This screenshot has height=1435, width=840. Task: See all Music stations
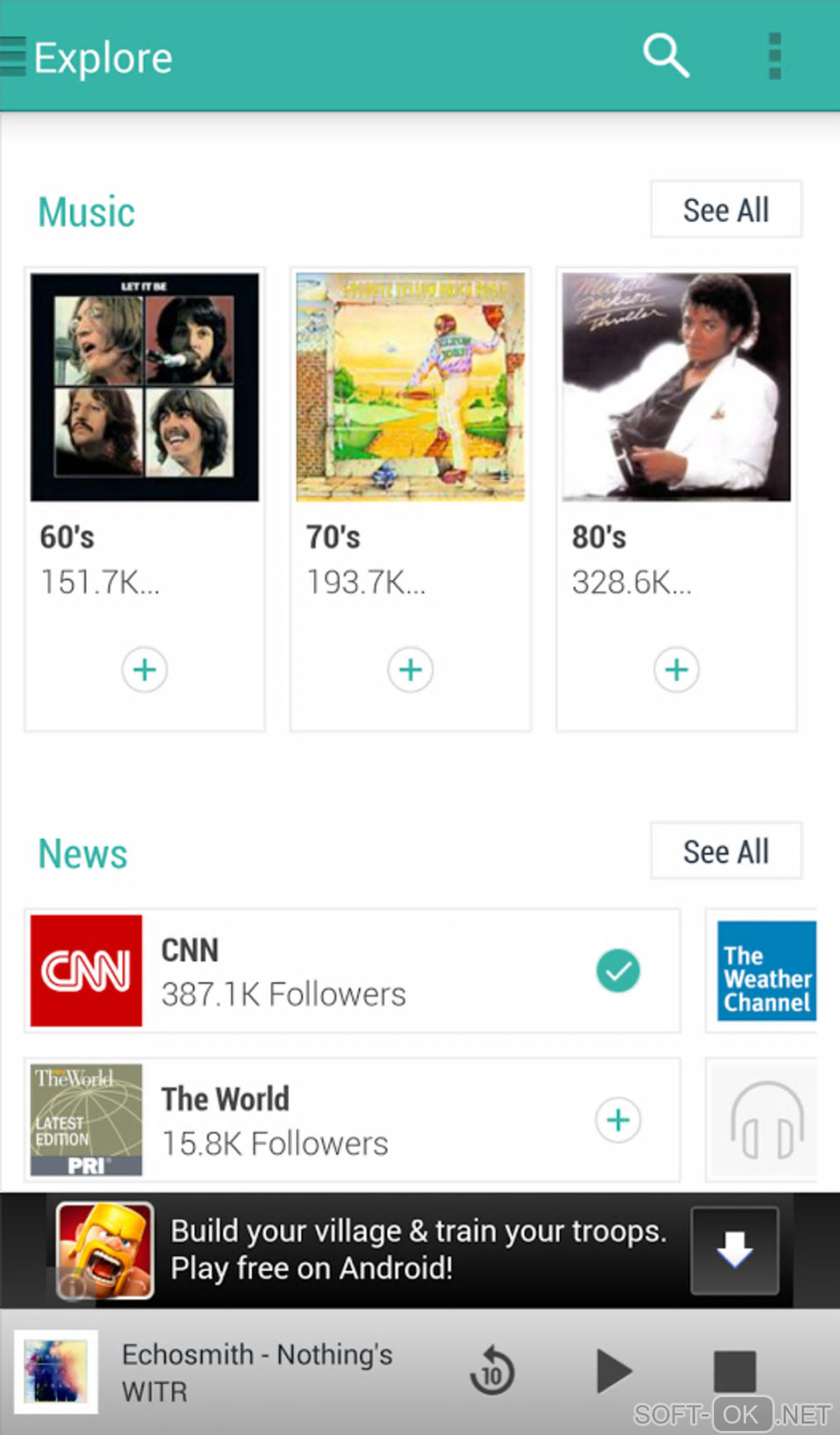[x=726, y=210]
